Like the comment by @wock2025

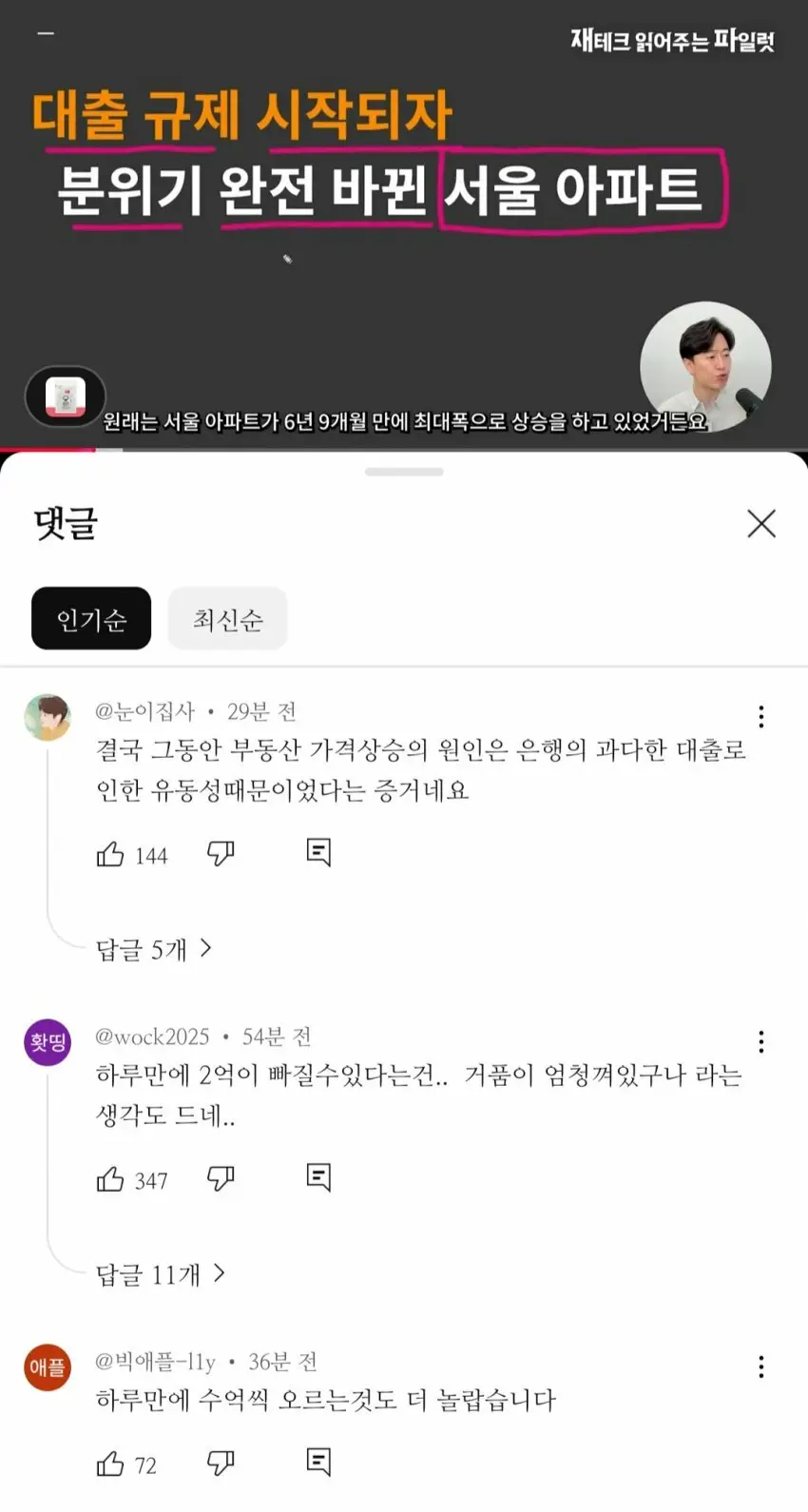pyautogui.click(x=110, y=1179)
